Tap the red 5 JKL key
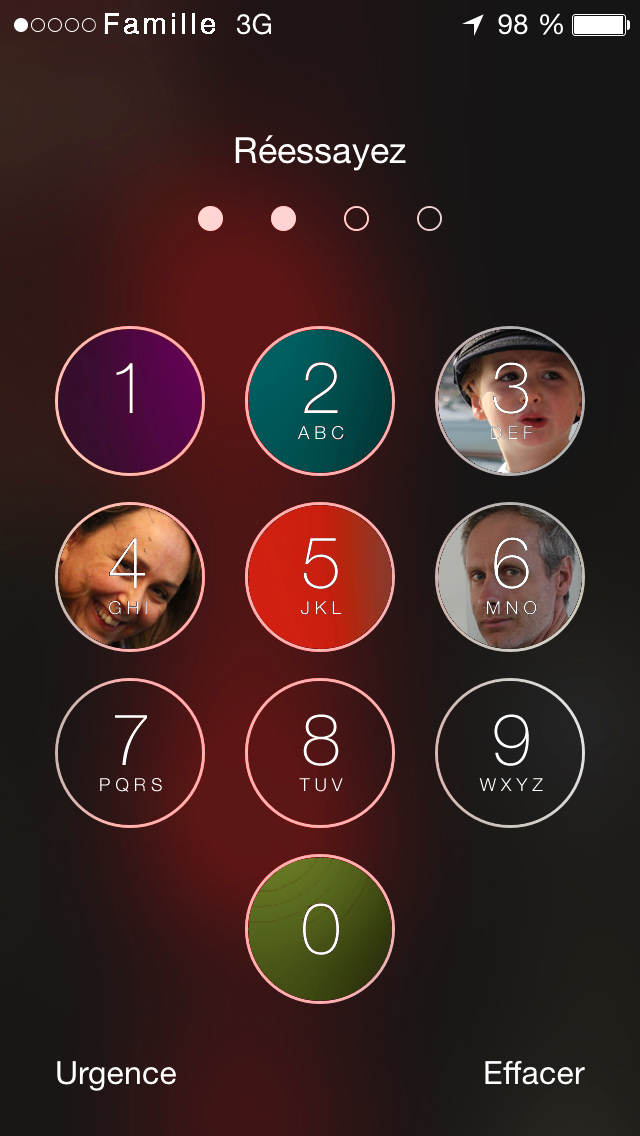 pyautogui.click(x=320, y=577)
